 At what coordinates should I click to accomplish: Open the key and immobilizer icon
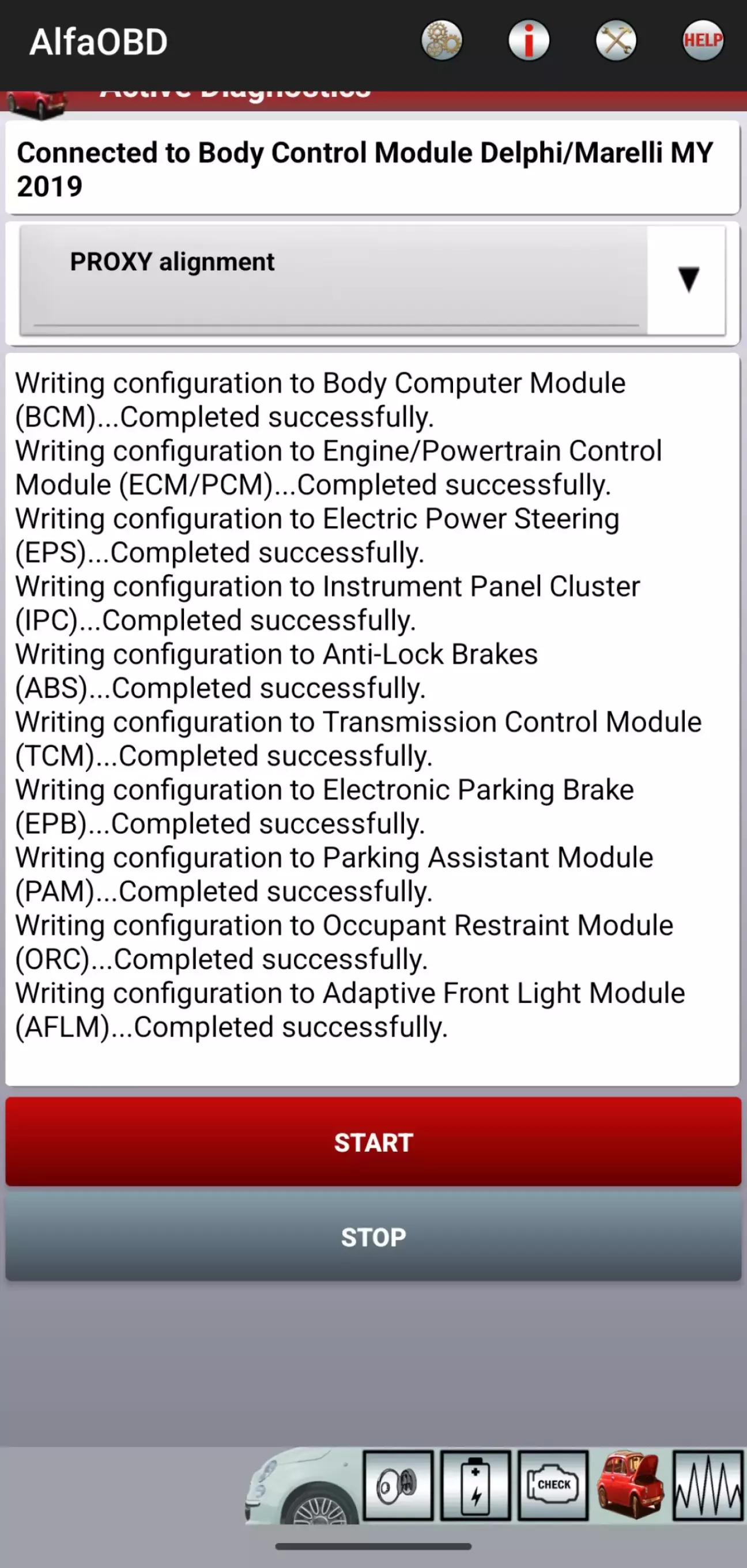point(398,1485)
